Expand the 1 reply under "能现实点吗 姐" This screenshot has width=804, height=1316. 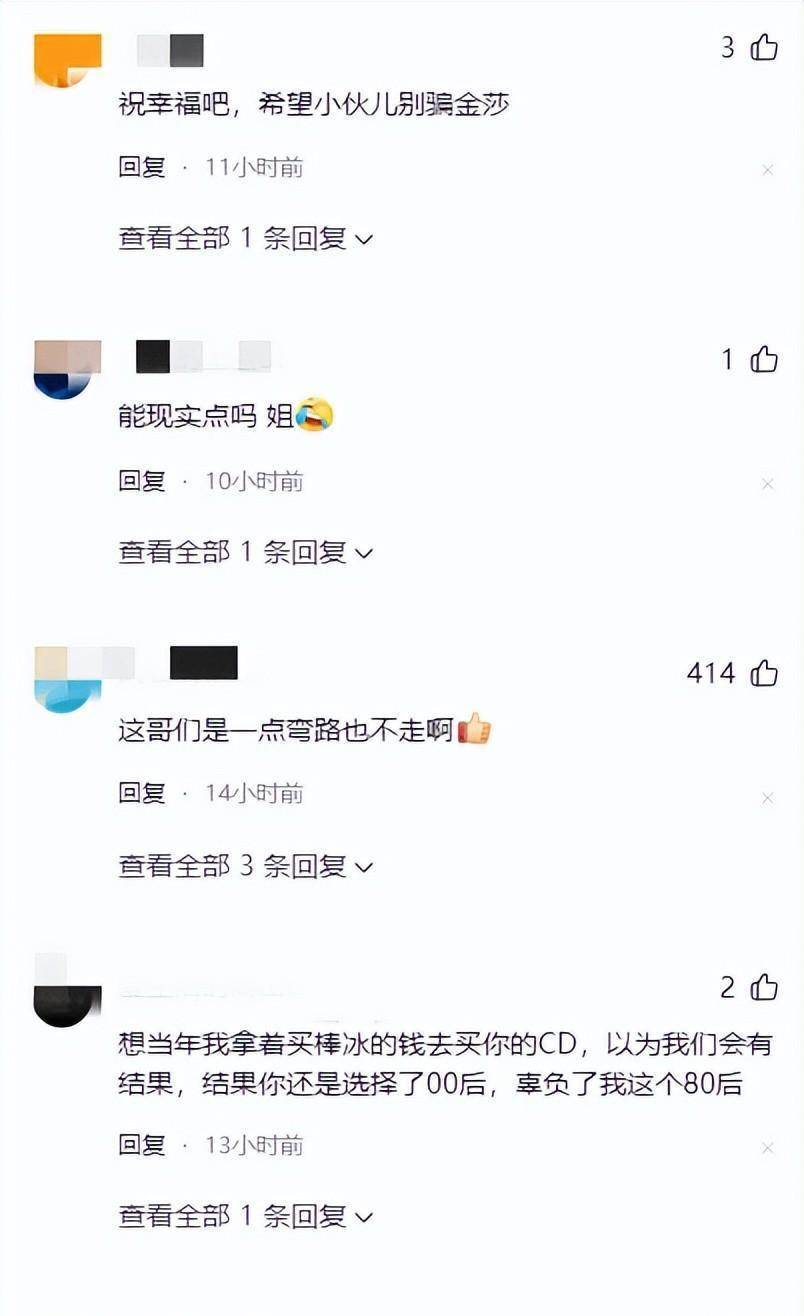245,552
